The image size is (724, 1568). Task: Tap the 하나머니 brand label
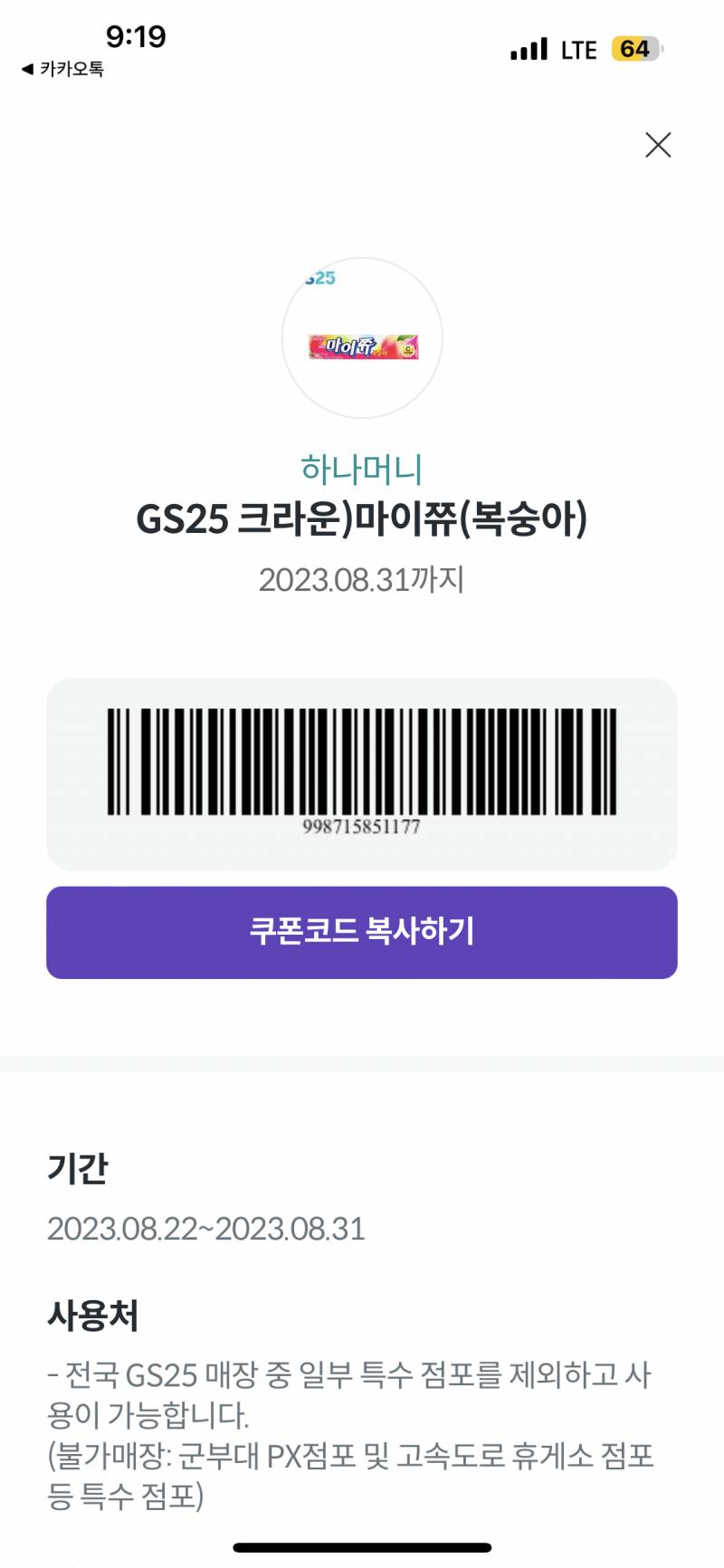[x=362, y=468]
